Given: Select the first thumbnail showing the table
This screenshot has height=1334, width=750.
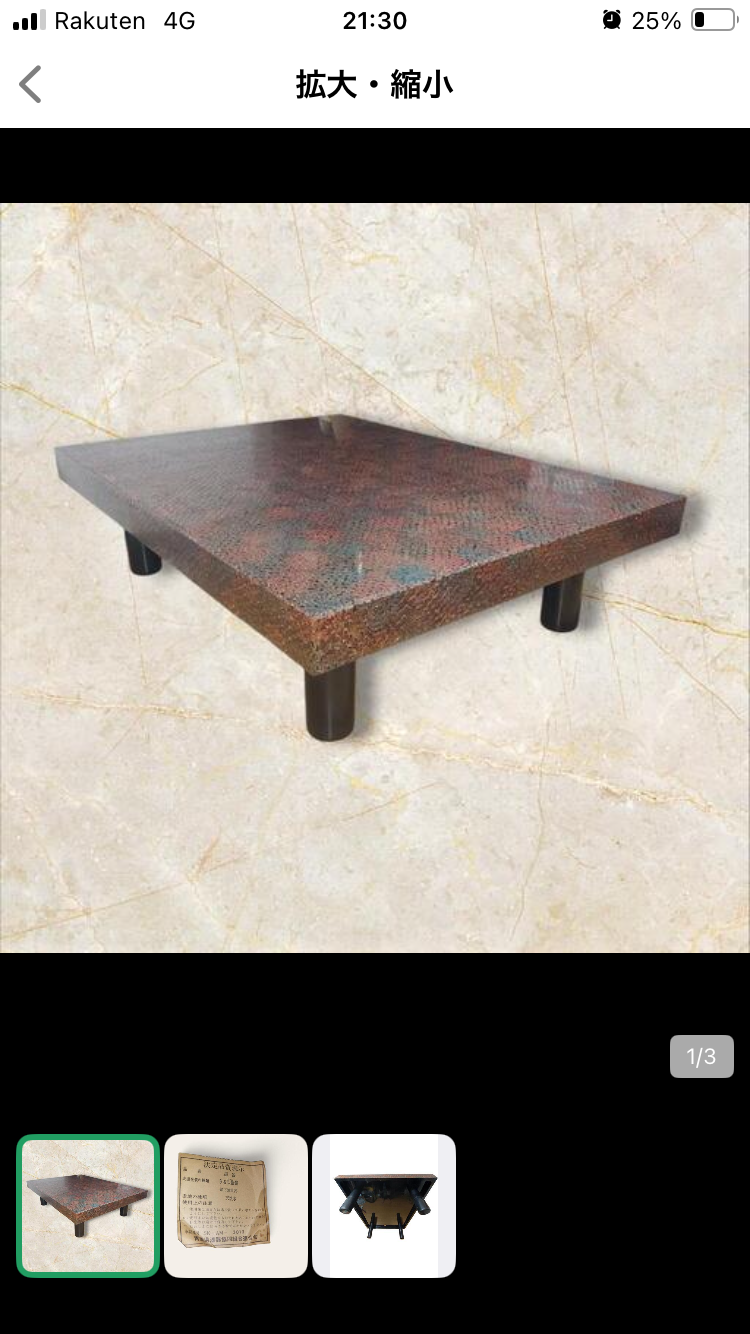Looking at the screenshot, I should pos(88,1205).
